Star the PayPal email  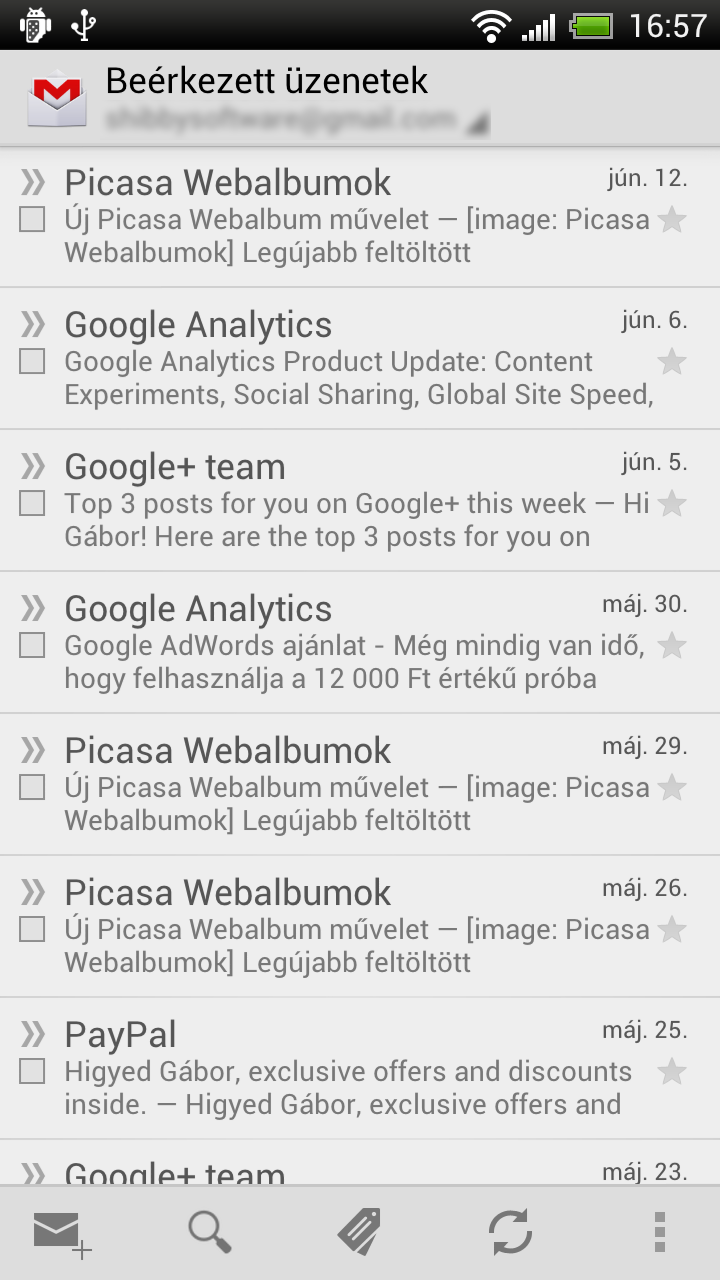tap(672, 1072)
